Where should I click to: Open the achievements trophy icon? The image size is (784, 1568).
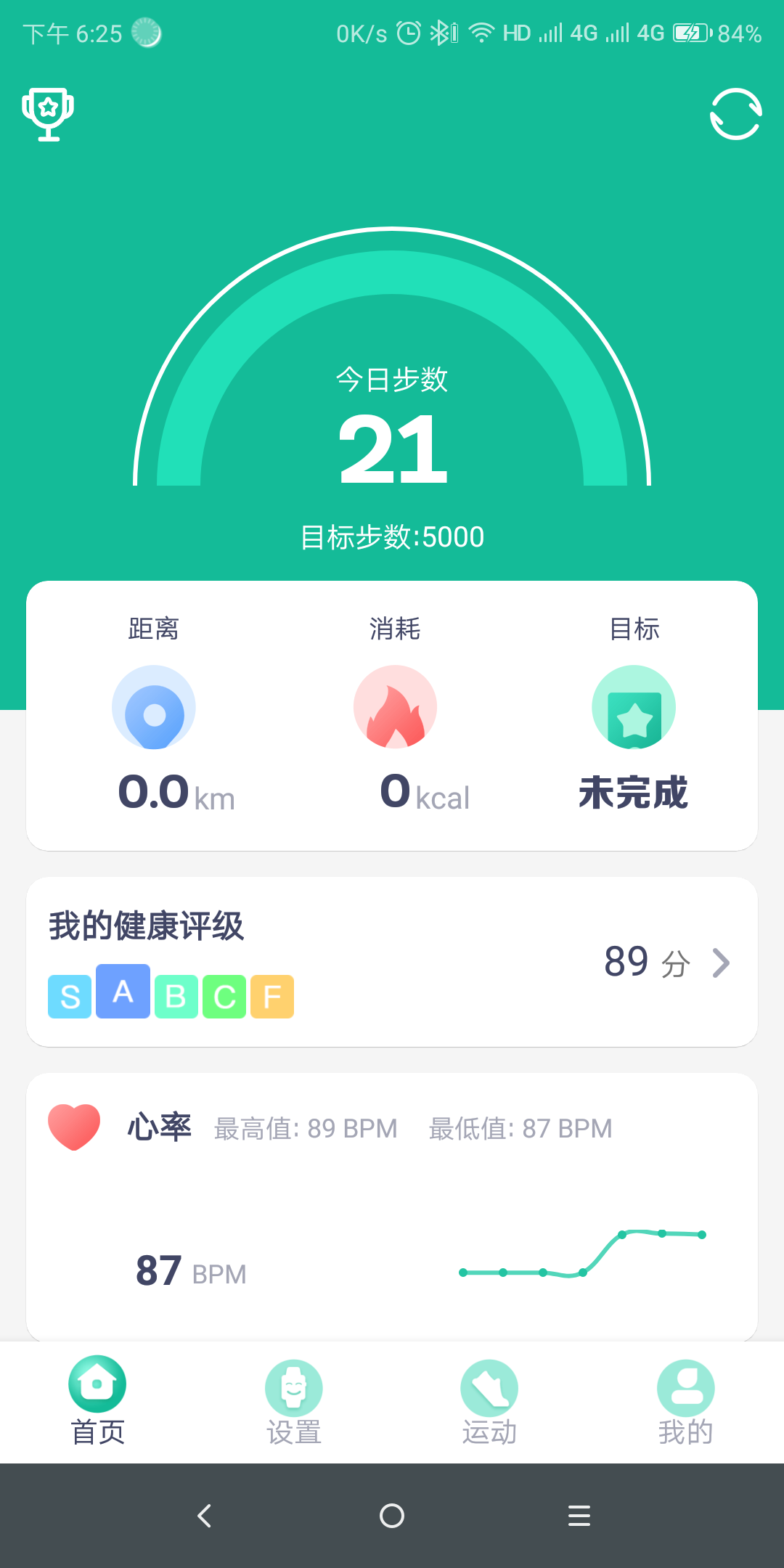click(48, 113)
